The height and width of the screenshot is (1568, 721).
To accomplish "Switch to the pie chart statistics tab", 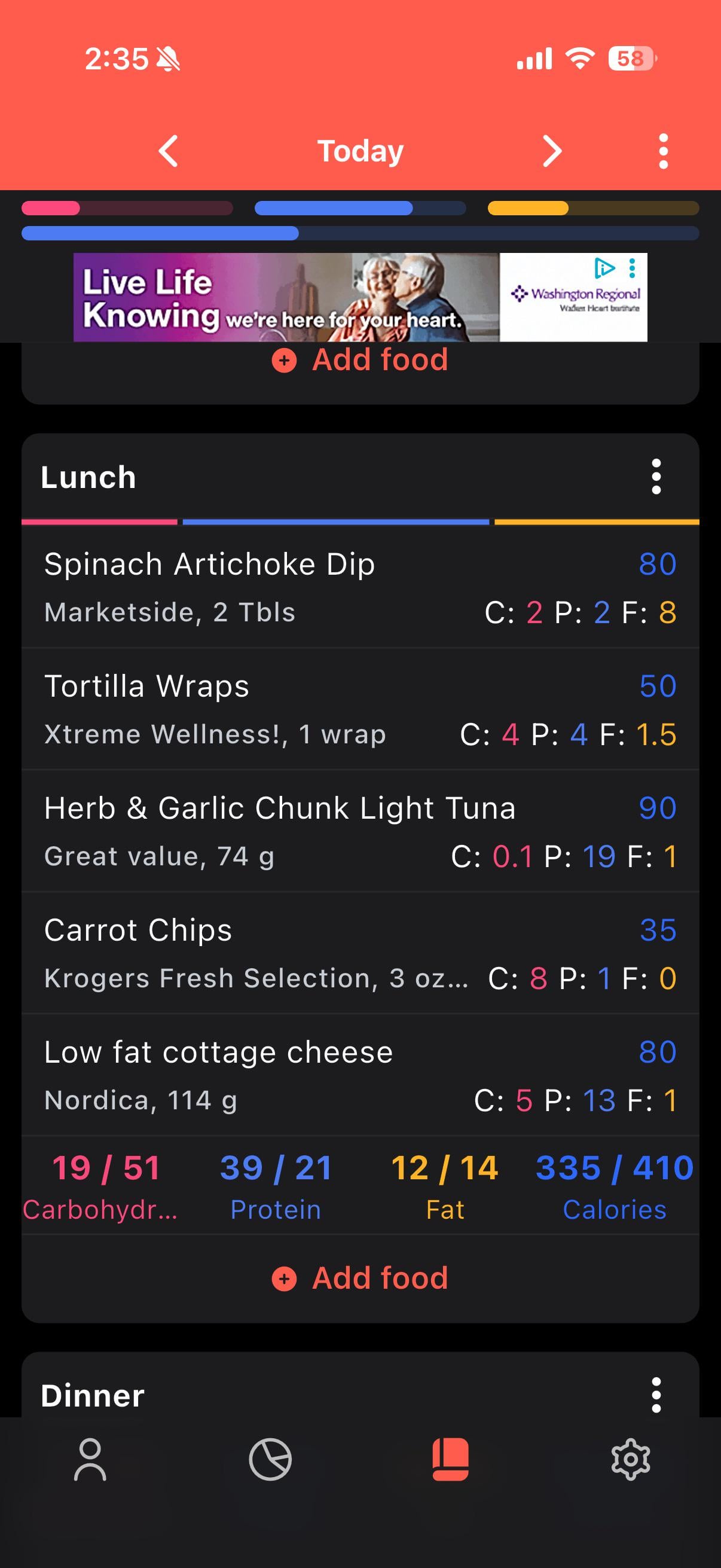I will (270, 1459).
